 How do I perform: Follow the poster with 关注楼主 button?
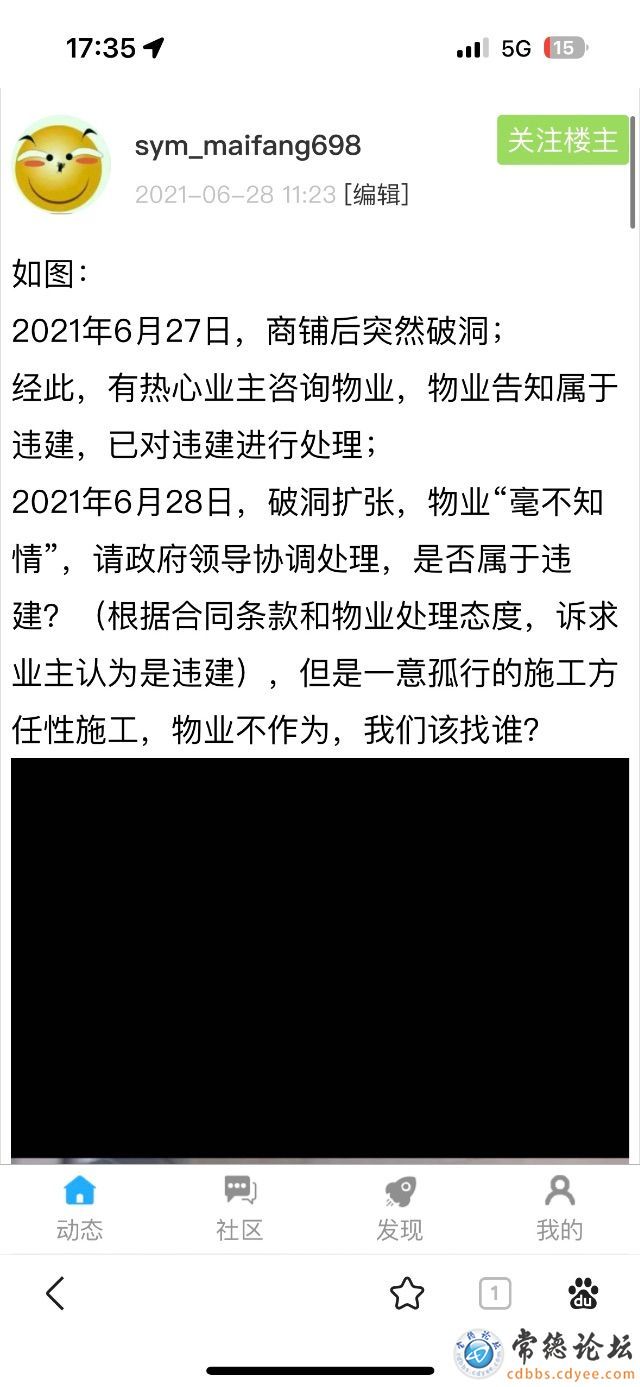click(563, 140)
